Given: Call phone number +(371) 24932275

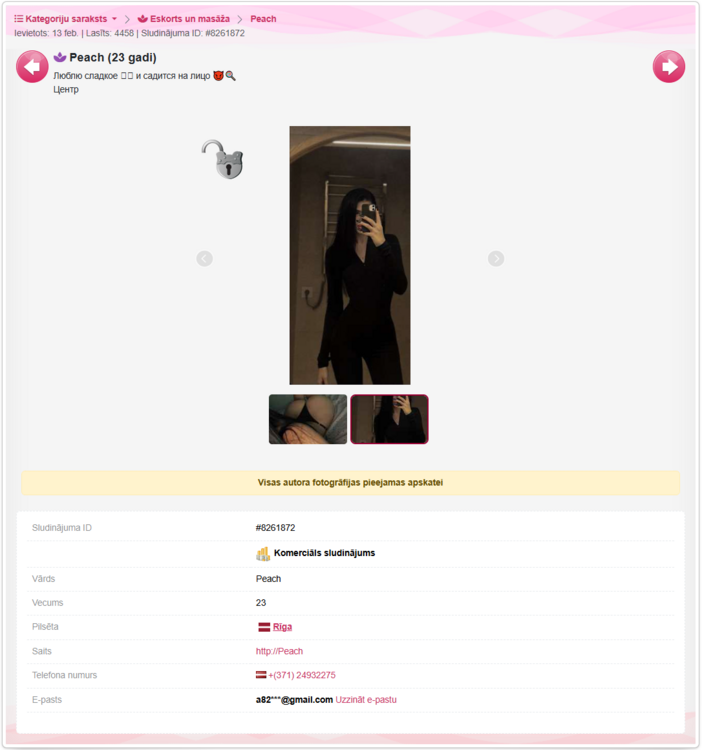Looking at the screenshot, I should 301,675.
